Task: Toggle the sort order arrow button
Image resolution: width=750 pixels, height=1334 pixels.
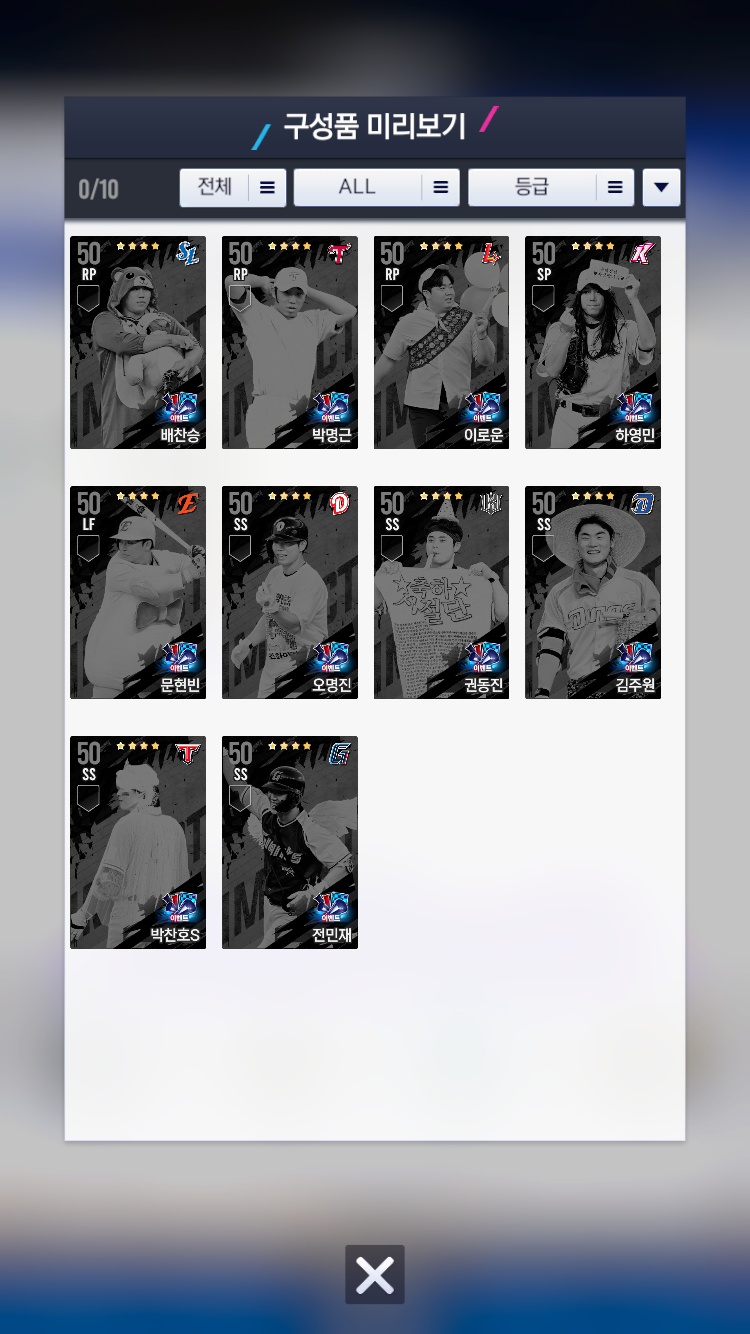Action: pyautogui.click(x=661, y=187)
